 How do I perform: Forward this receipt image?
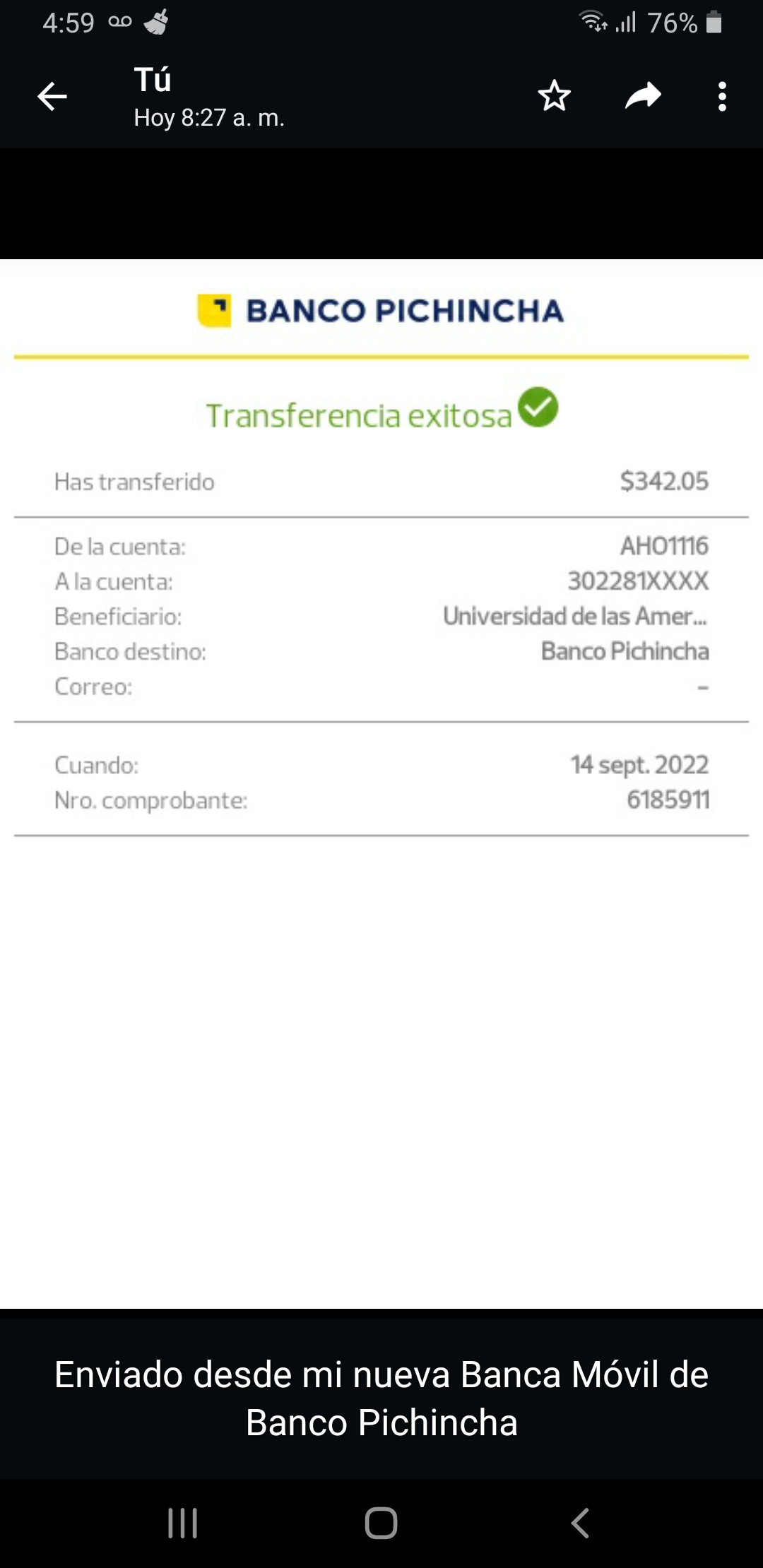click(x=643, y=96)
